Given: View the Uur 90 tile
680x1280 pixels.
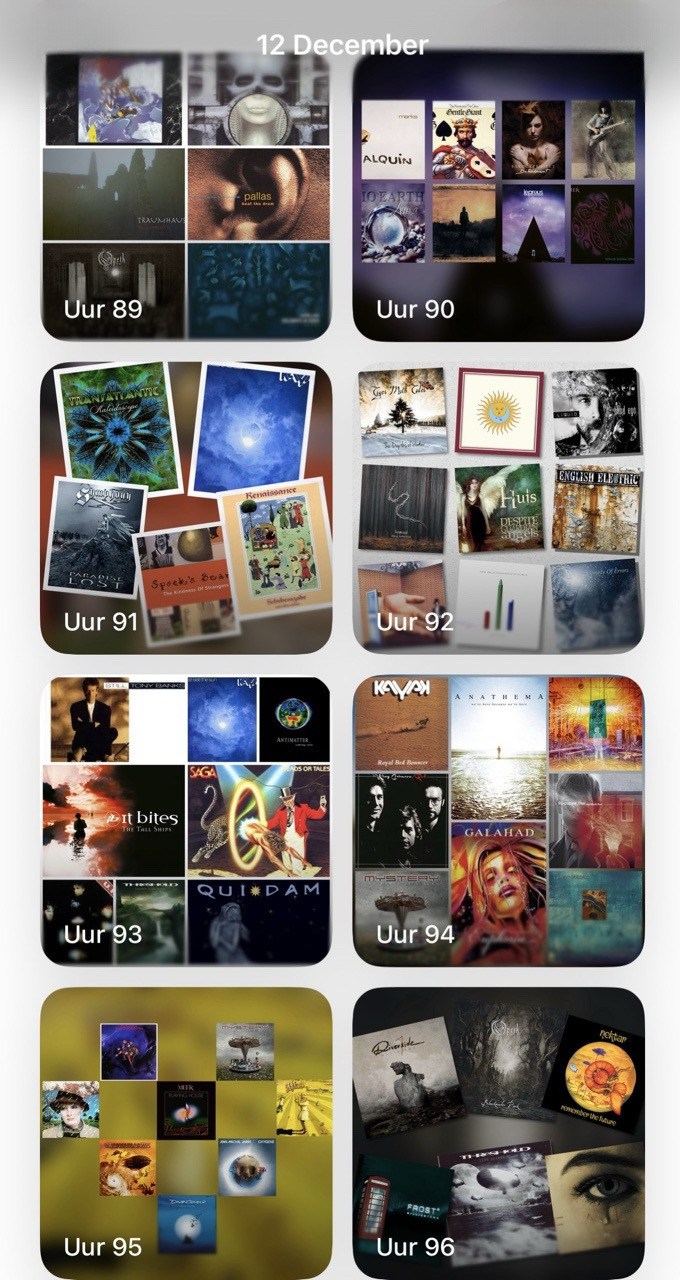Looking at the screenshot, I should (498, 196).
